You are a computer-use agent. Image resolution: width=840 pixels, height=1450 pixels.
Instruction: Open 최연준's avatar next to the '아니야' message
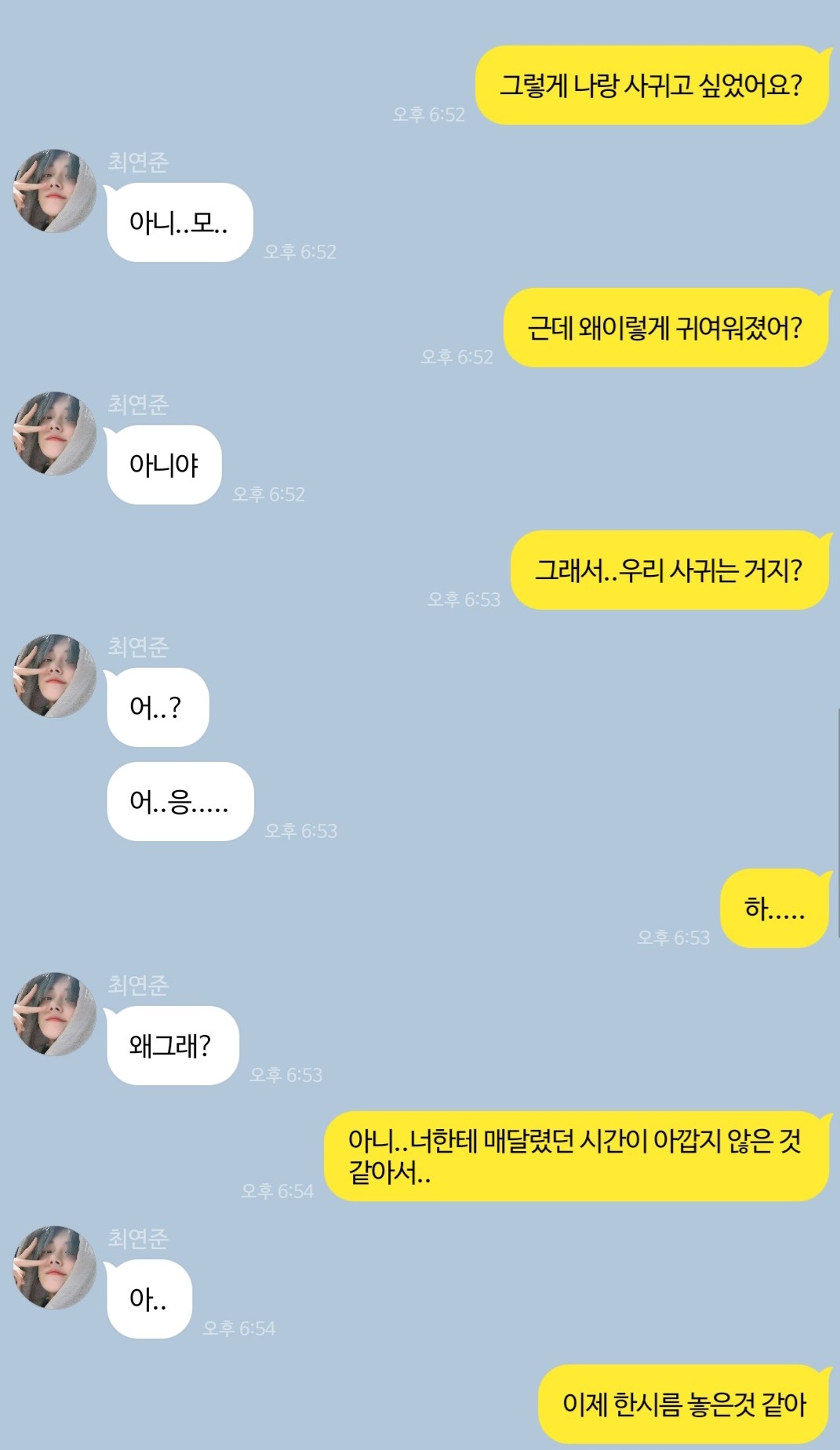coord(54,434)
